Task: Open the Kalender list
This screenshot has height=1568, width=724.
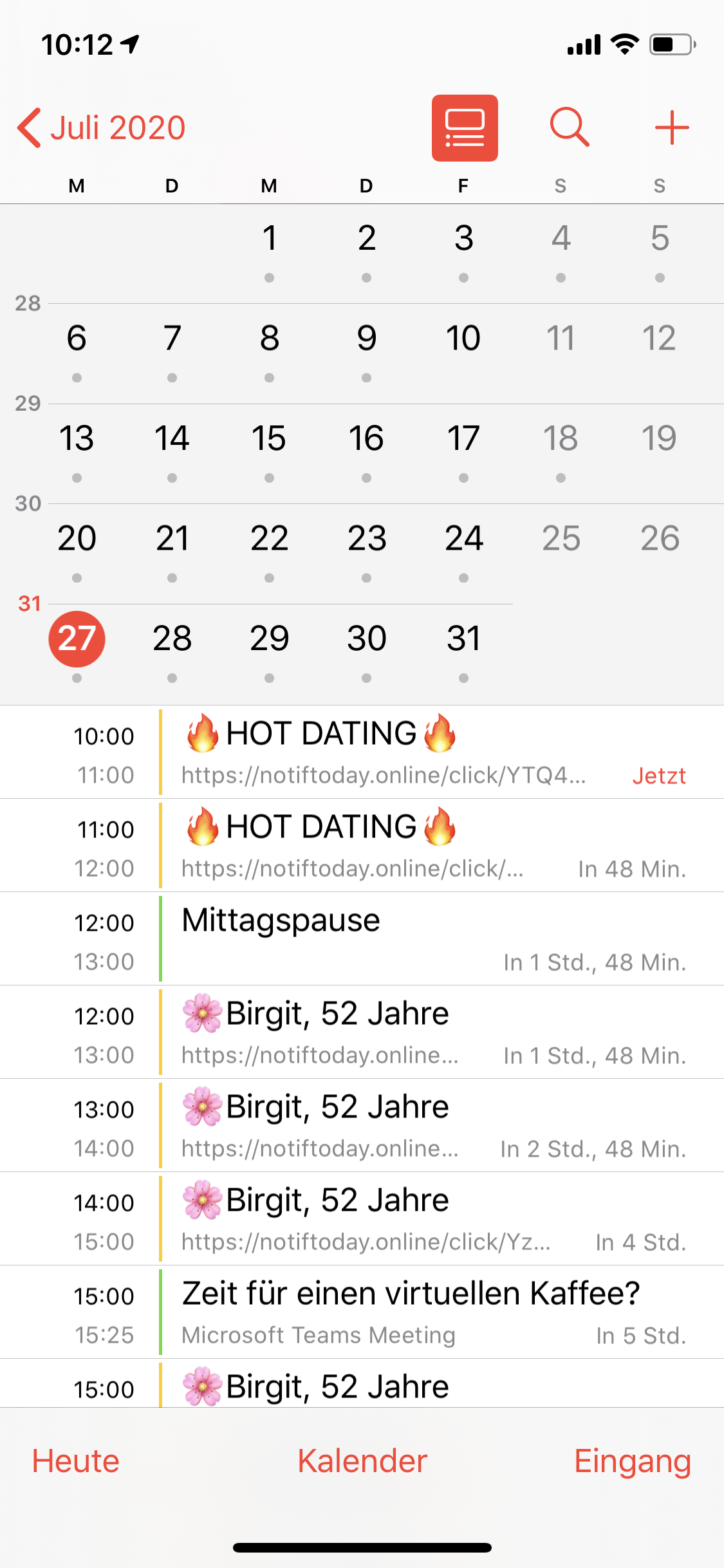Action: pyautogui.click(x=362, y=1461)
